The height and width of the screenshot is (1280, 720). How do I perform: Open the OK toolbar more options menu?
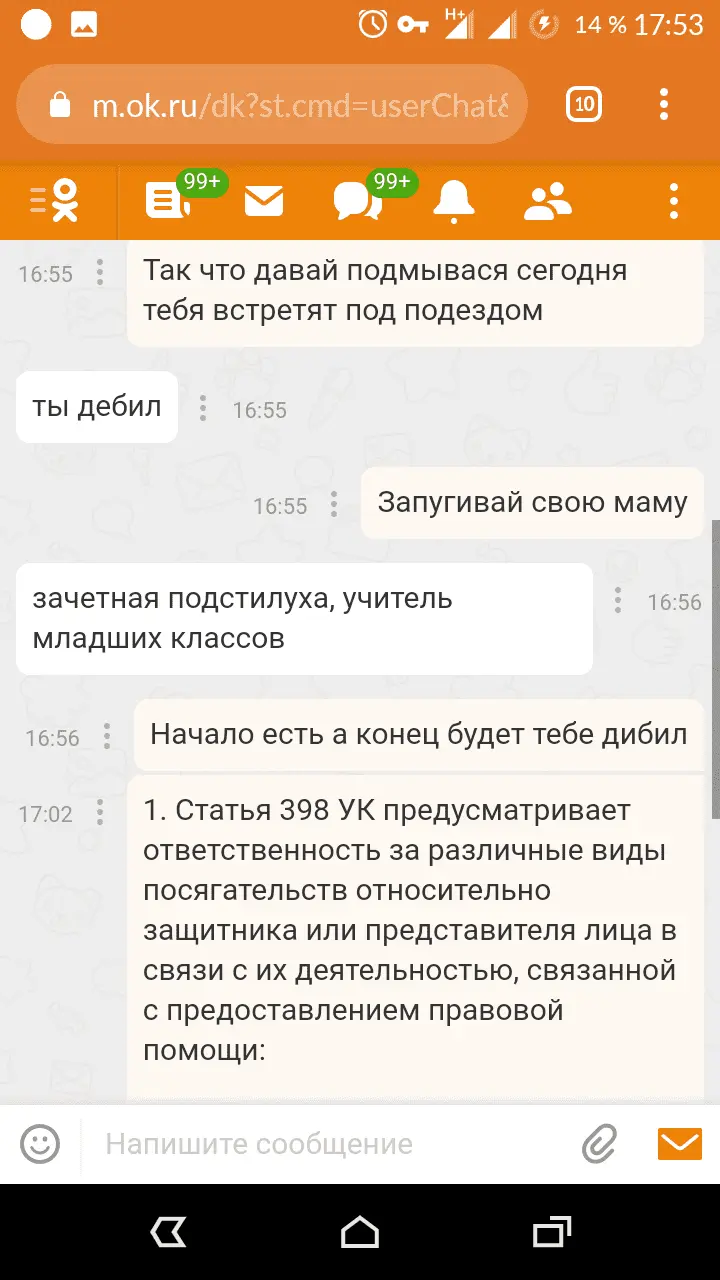pyautogui.click(x=674, y=202)
